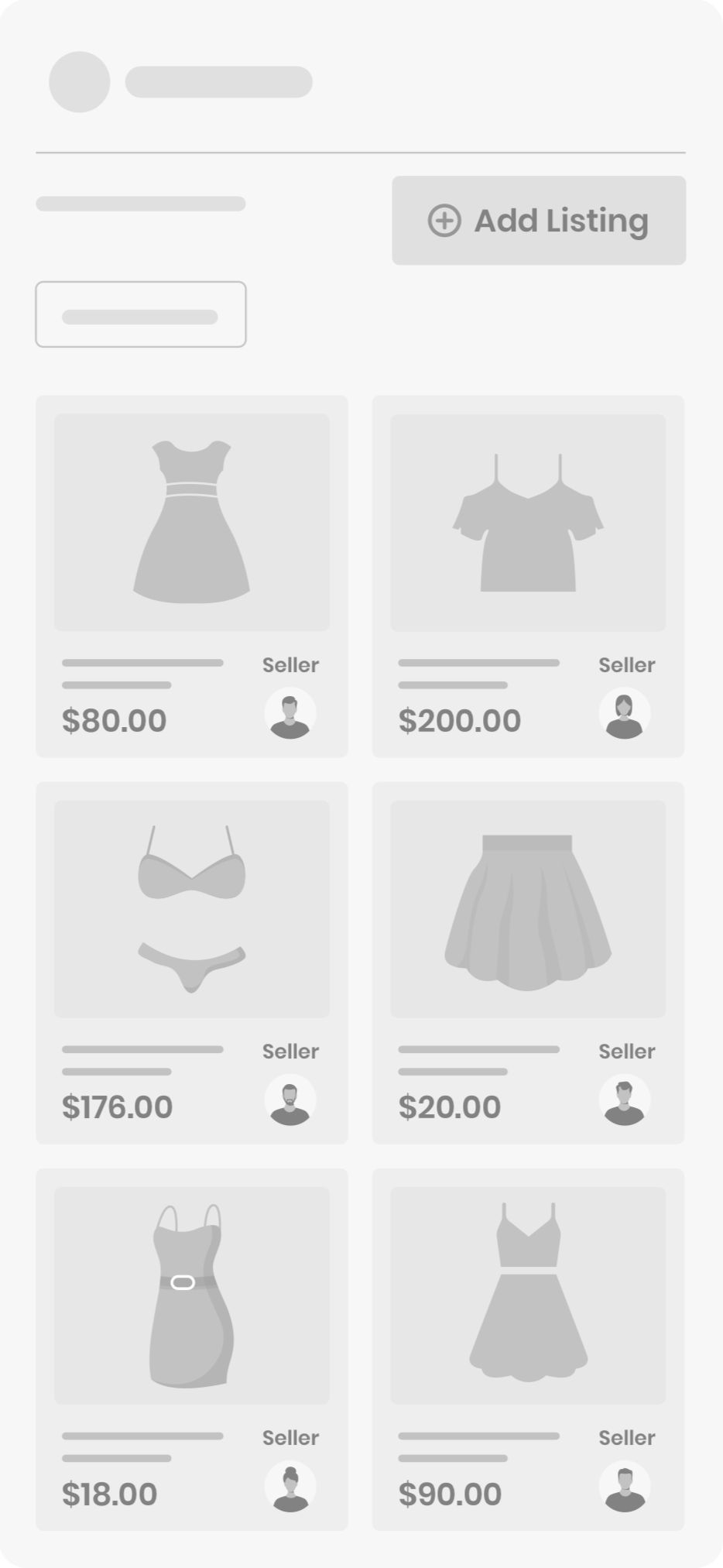View seller avatar on the $20.00 card
The height and width of the screenshot is (1568, 723).
tap(625, 1100)
